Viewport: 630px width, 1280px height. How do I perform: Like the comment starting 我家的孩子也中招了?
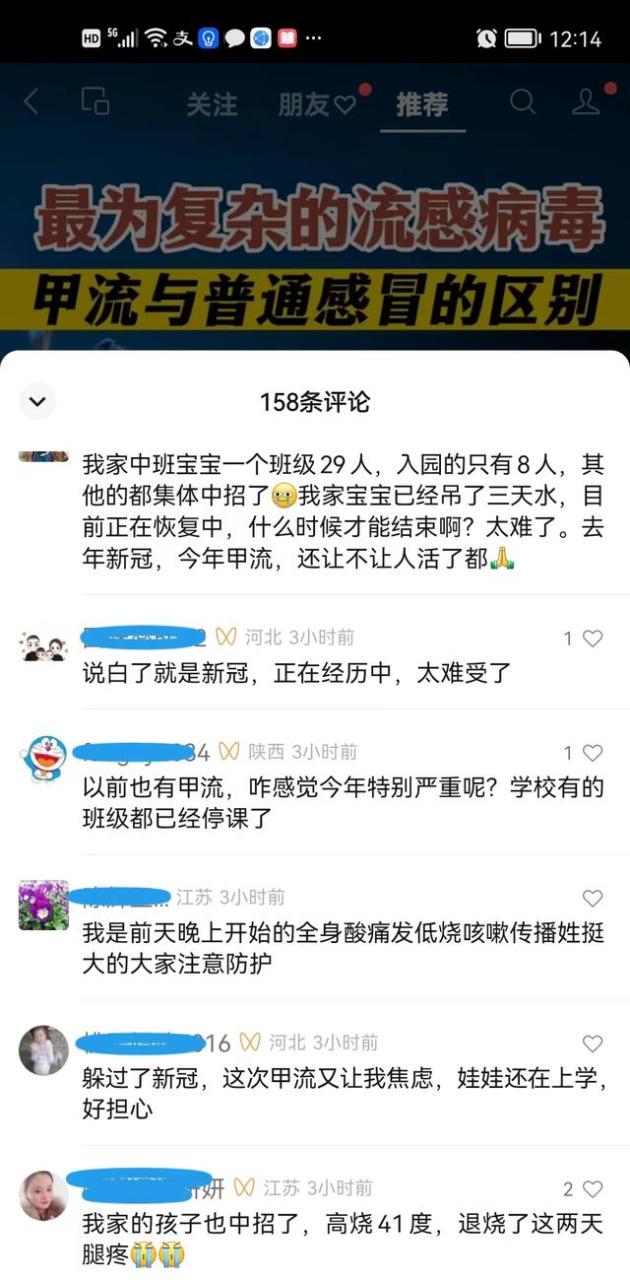click(592, 1189)
